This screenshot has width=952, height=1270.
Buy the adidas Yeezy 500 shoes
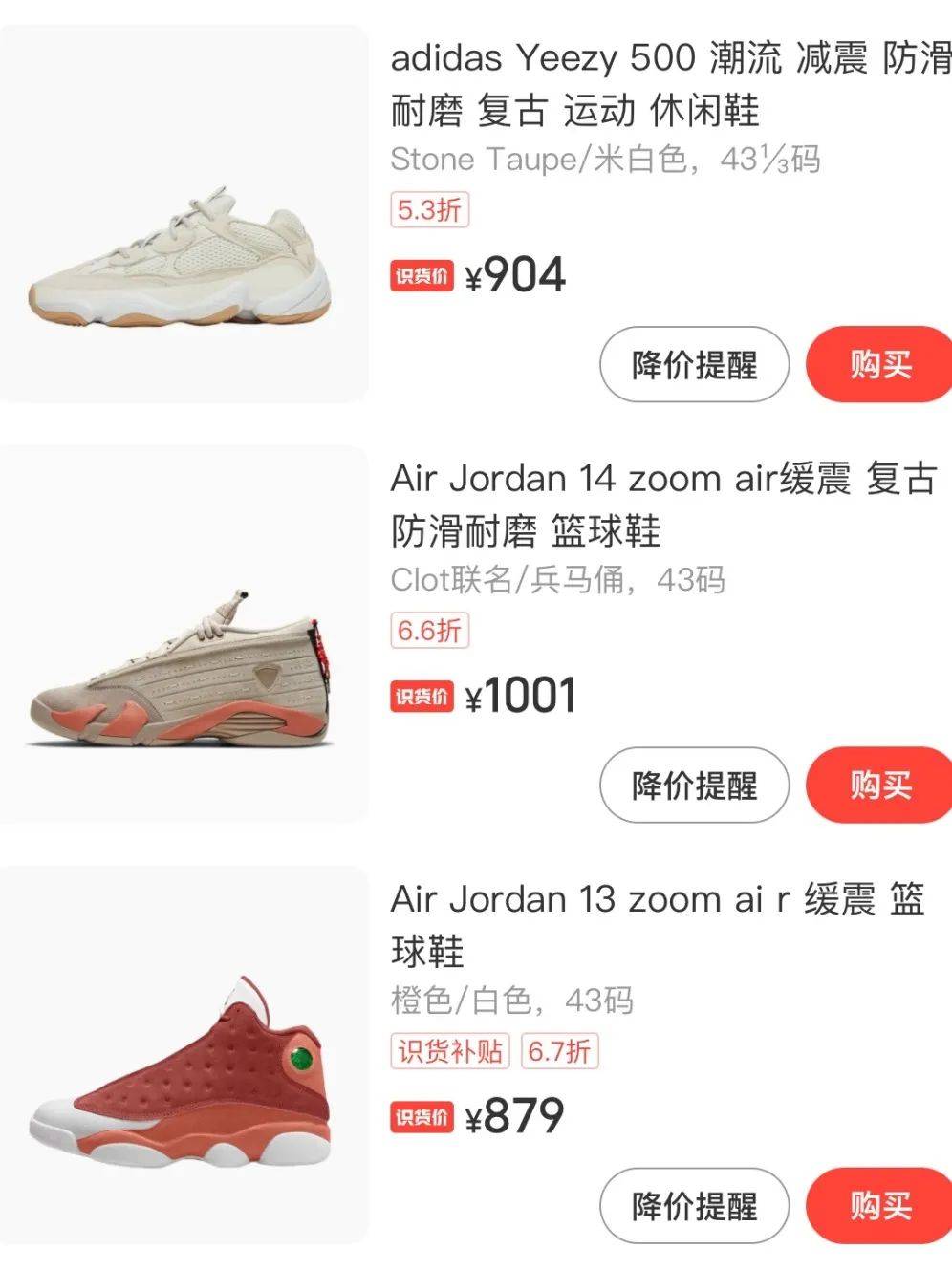880,364
